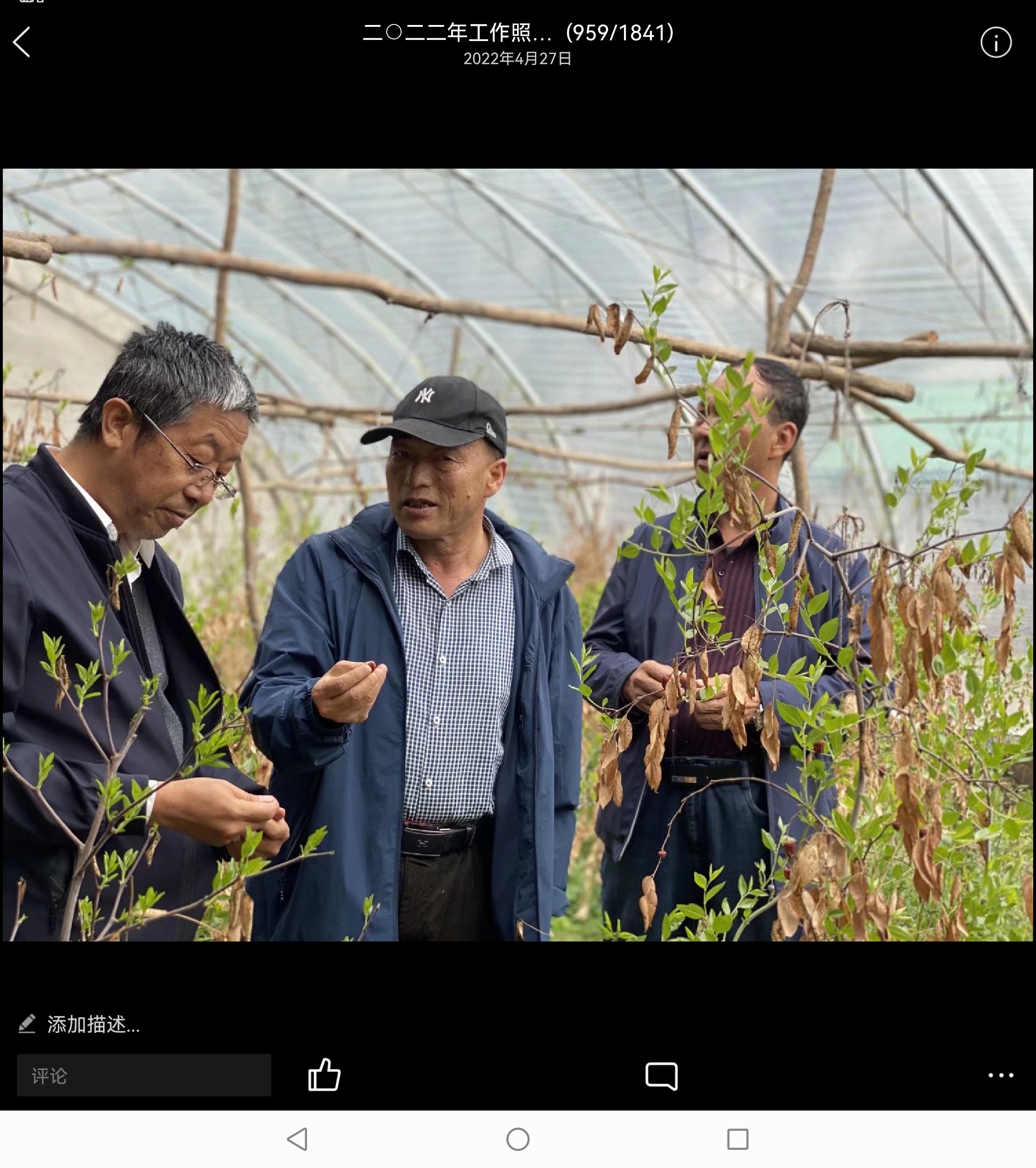Open the comments bubble icon
Screen dimensions: 1036x1168
click(x=661, y=1076)
